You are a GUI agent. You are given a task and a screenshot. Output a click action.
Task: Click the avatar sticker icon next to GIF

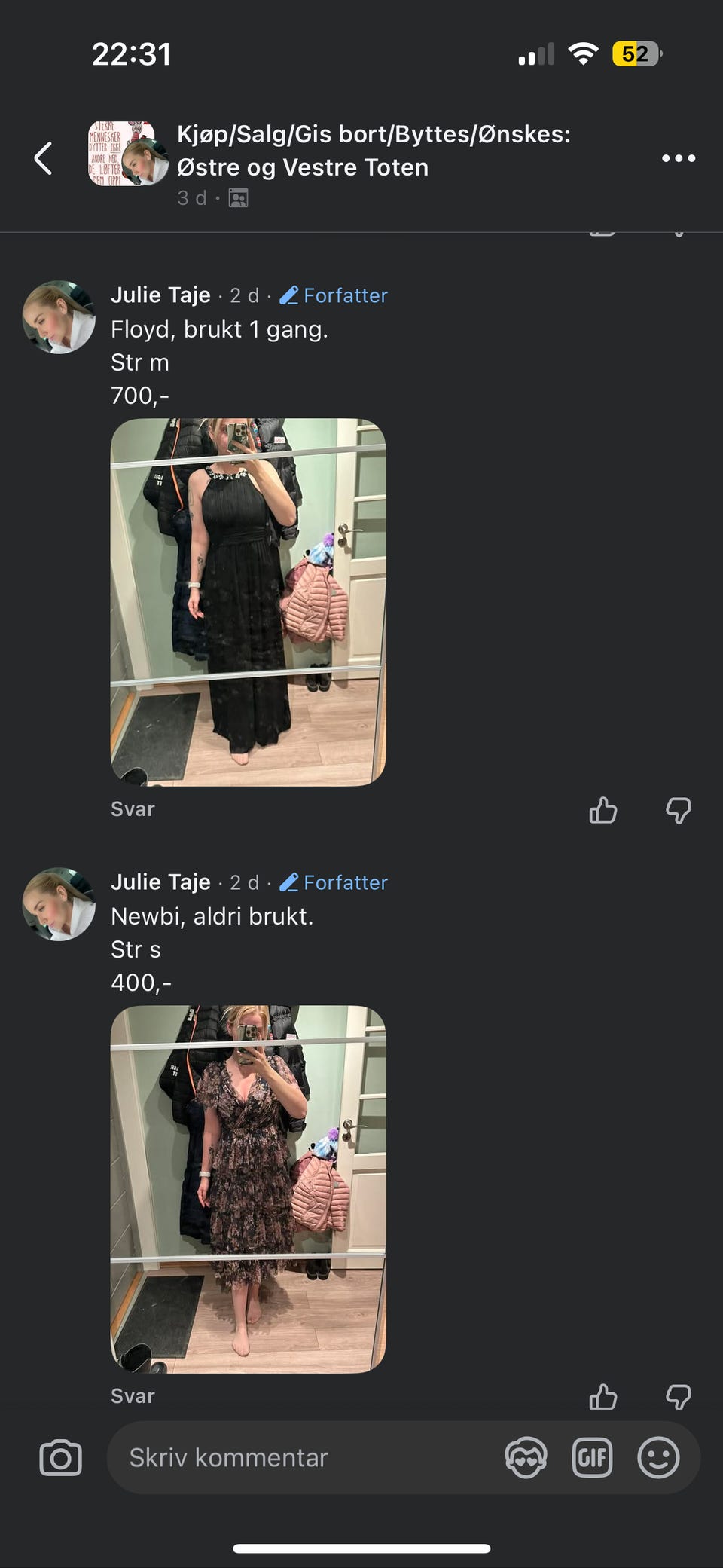[526, 1456]
